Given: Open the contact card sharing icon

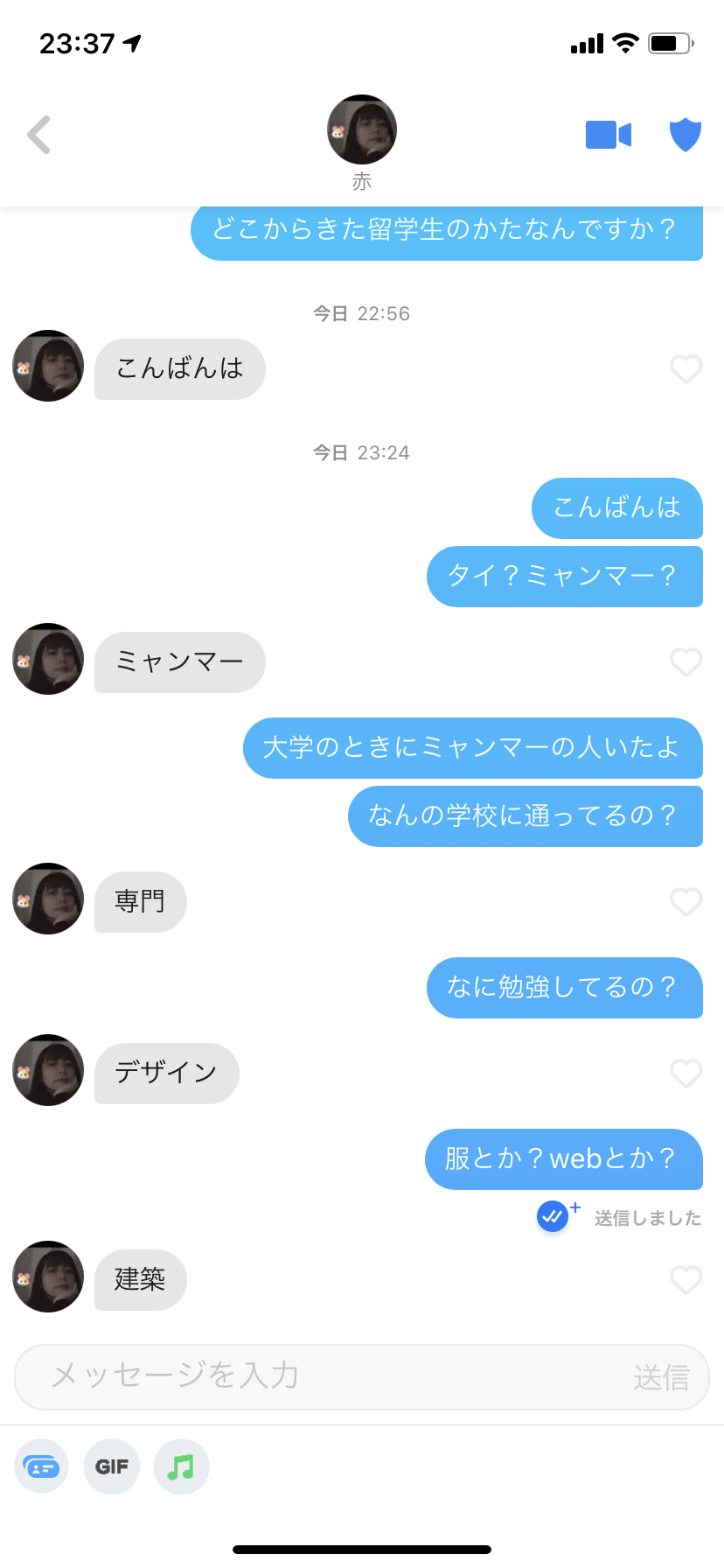Looking at the screenshot, I should coord(41,1466).
